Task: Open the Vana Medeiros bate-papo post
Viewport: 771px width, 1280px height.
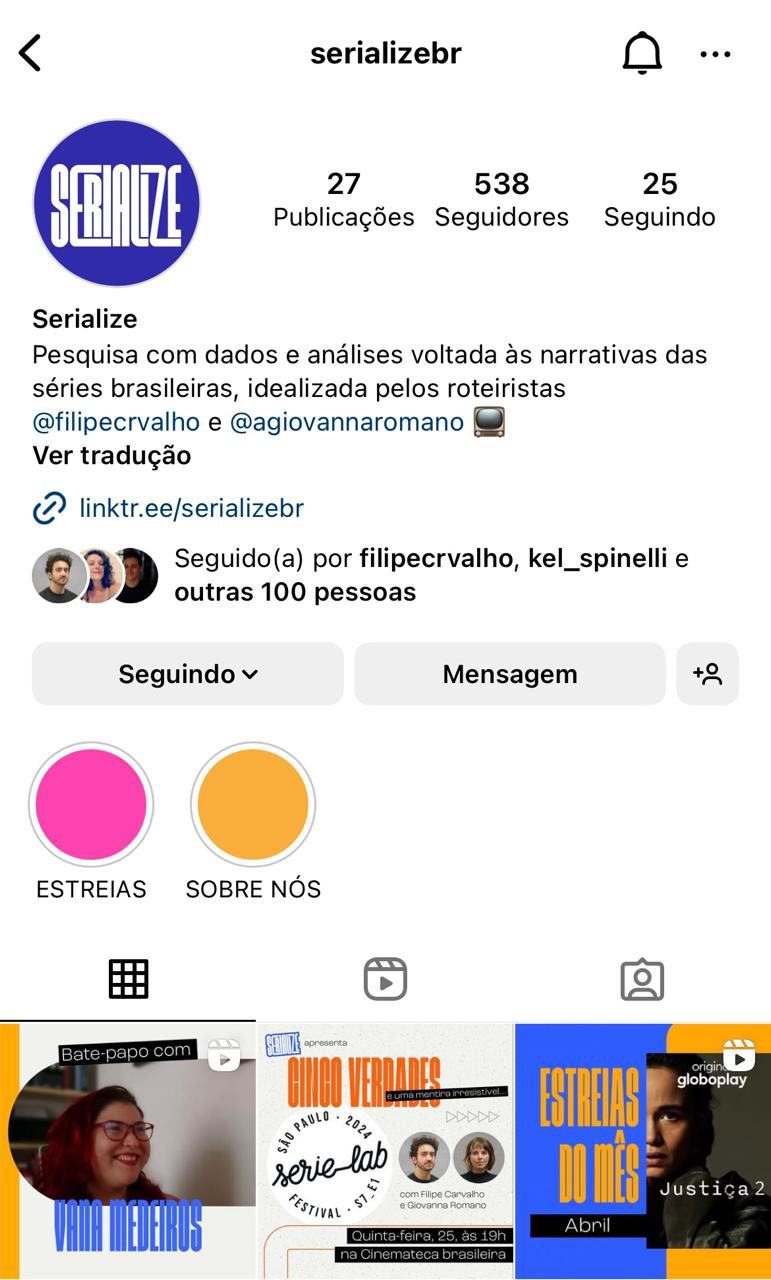Action: 128,1150
